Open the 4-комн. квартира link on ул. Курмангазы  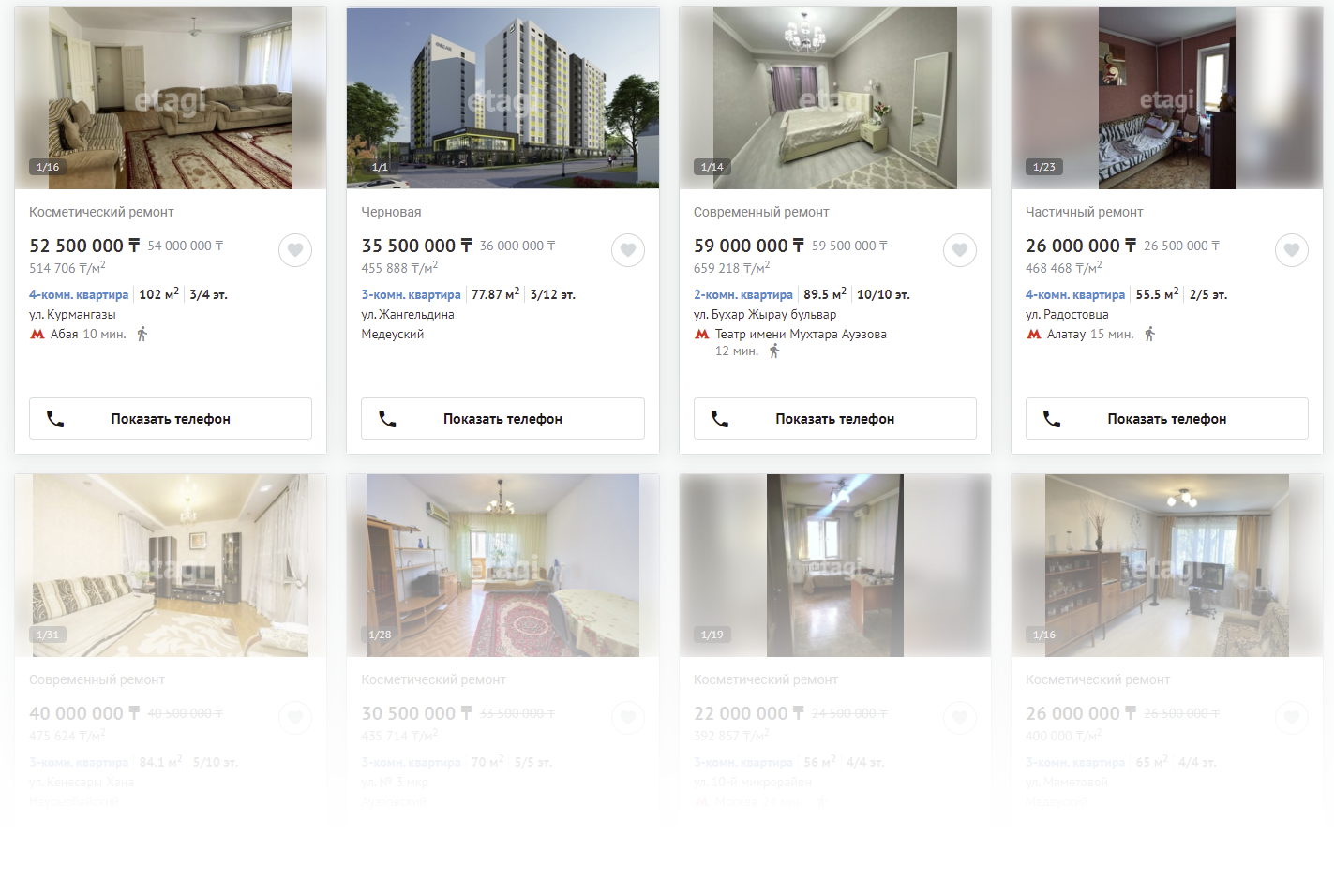coord(79,295)
